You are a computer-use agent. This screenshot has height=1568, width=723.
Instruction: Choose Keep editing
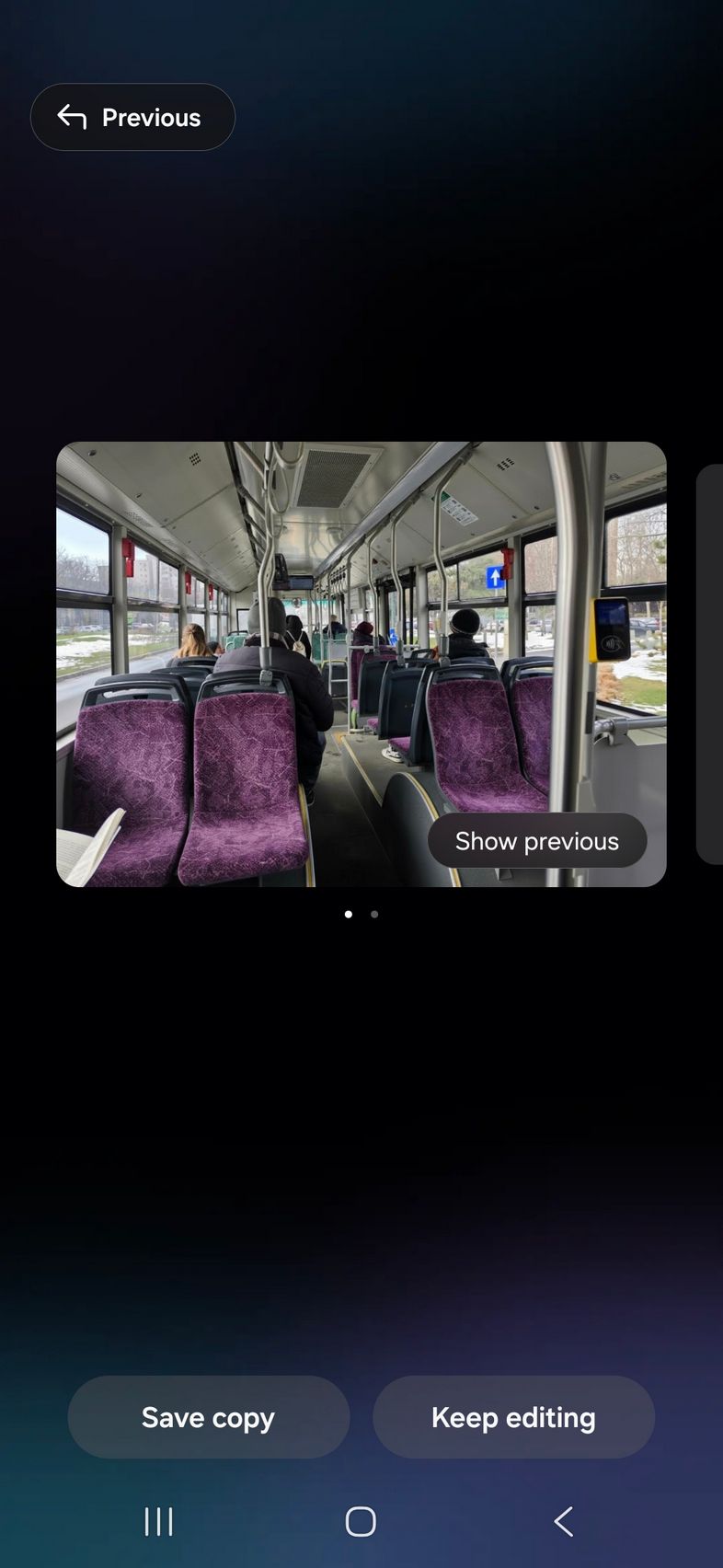(513, 1417)
